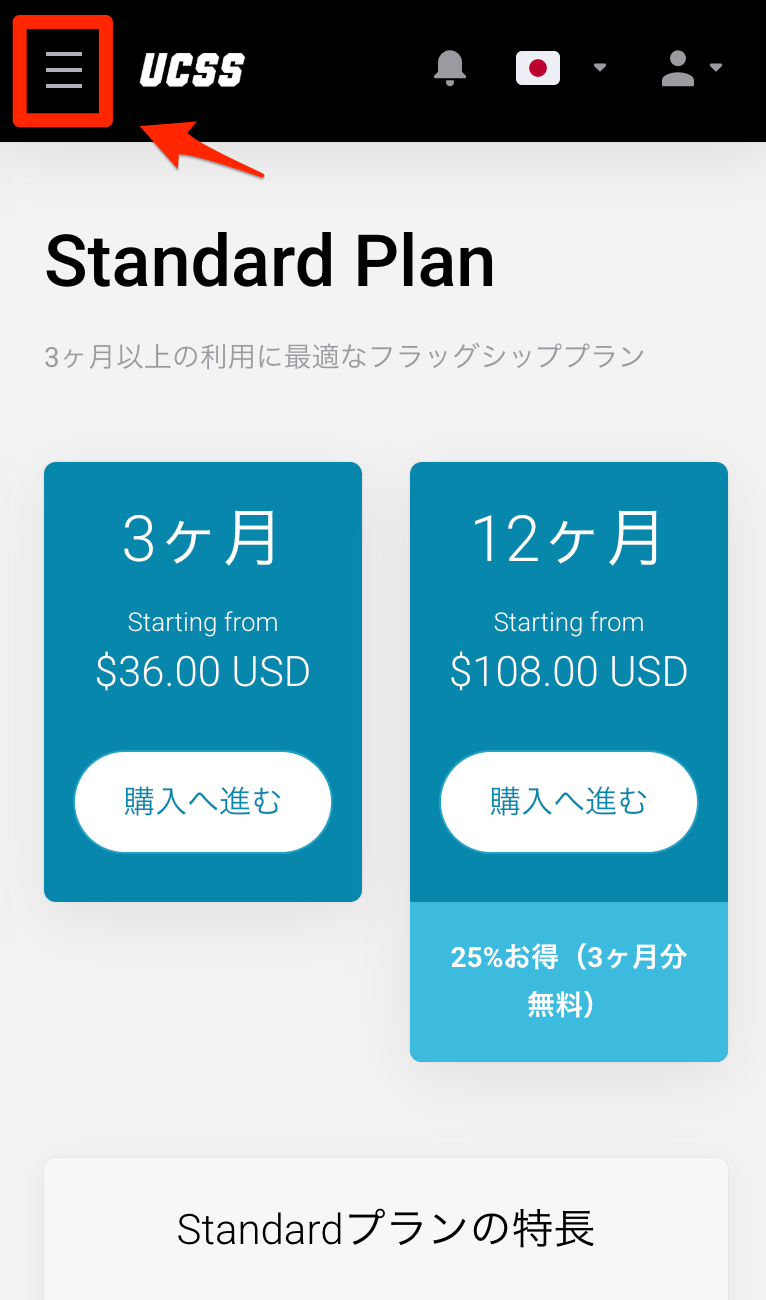Proceed to purchase the 3ヶ月 plan
The image size is (766, 1300).
point(203,802)
